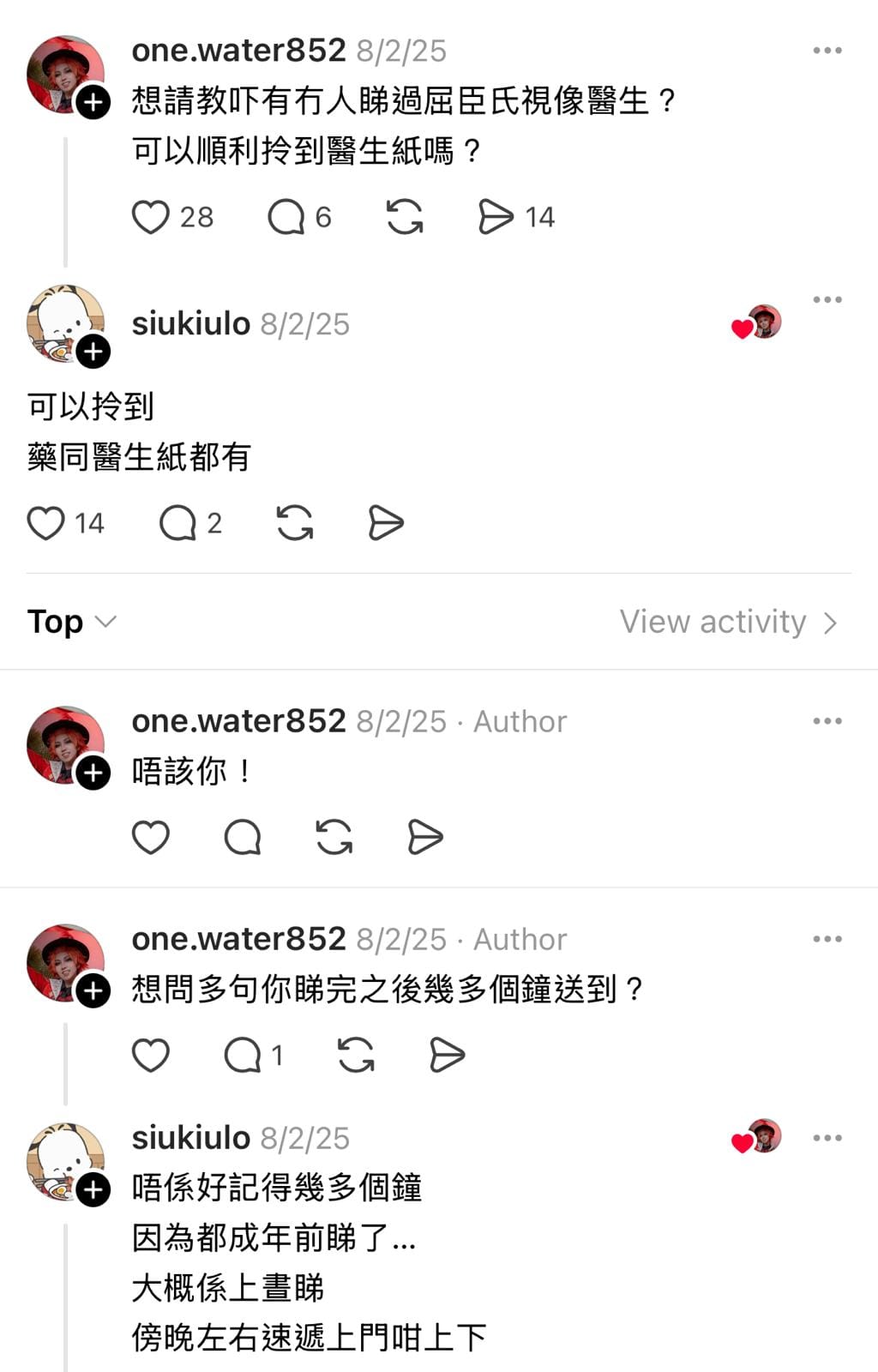Repost the 唔該你 reply
Screen dimensions: 878x1372
tap(334, 837)
